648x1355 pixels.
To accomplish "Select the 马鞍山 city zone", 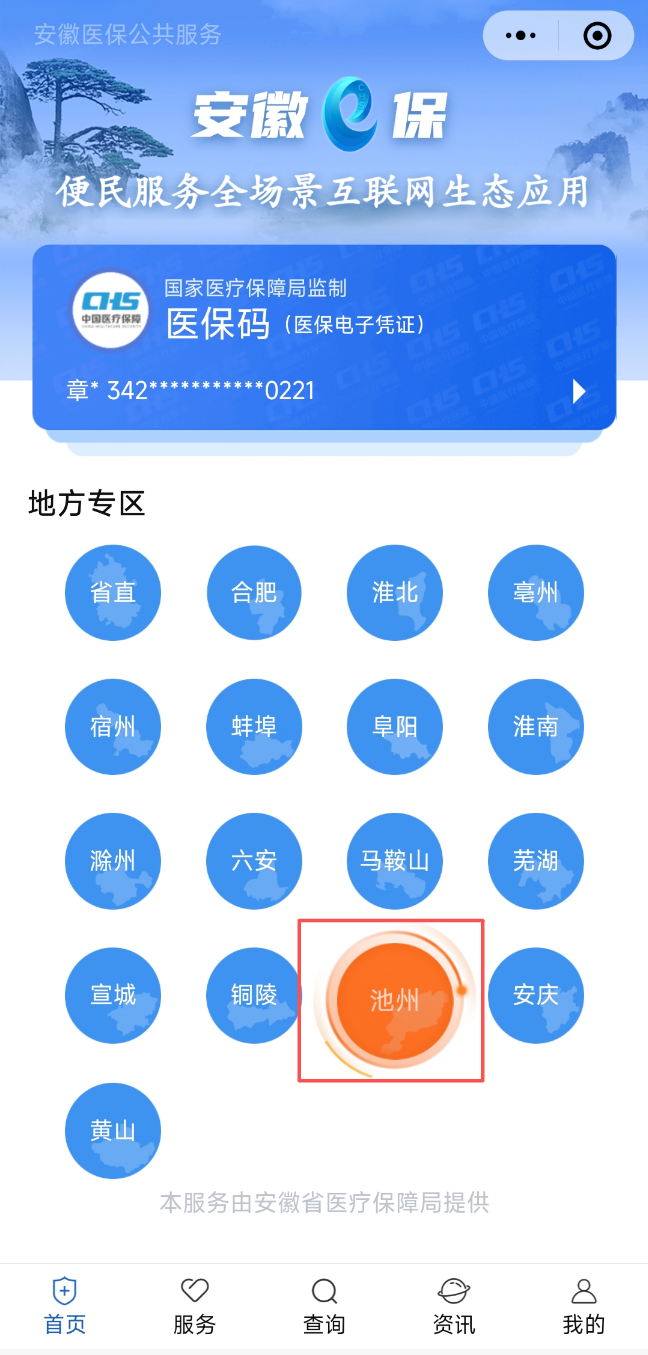I will click(395, 861).
